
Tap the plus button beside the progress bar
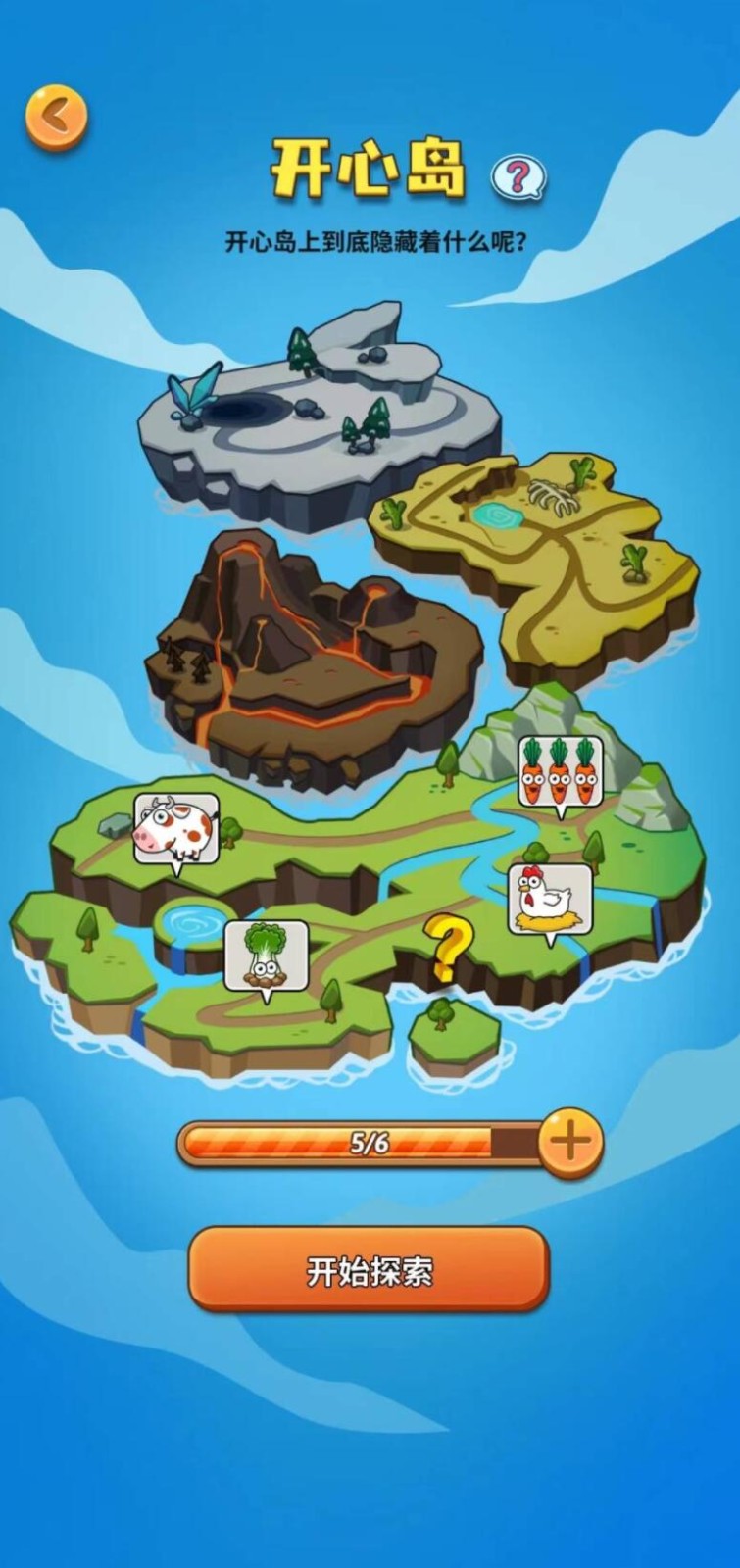pos(571,1142)
